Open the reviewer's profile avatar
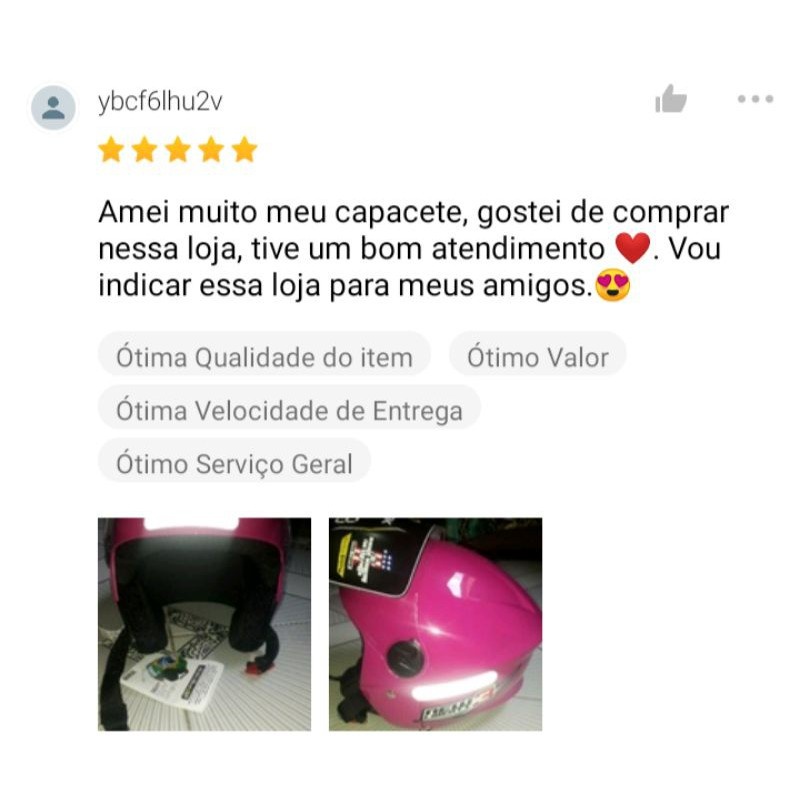Image resolution: width=800 pixels, height=800 pixels. coord(53,108)
